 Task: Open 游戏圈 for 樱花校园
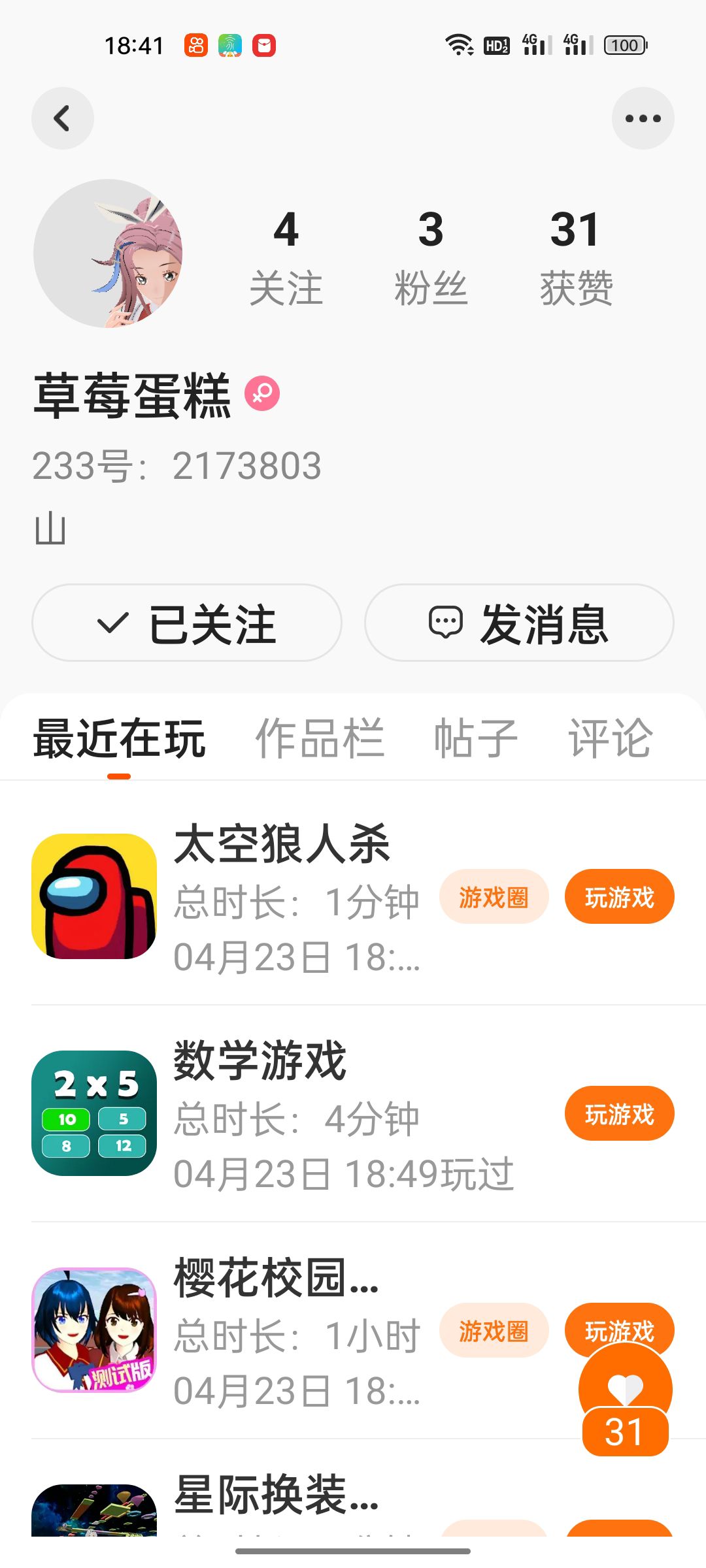494,1331
